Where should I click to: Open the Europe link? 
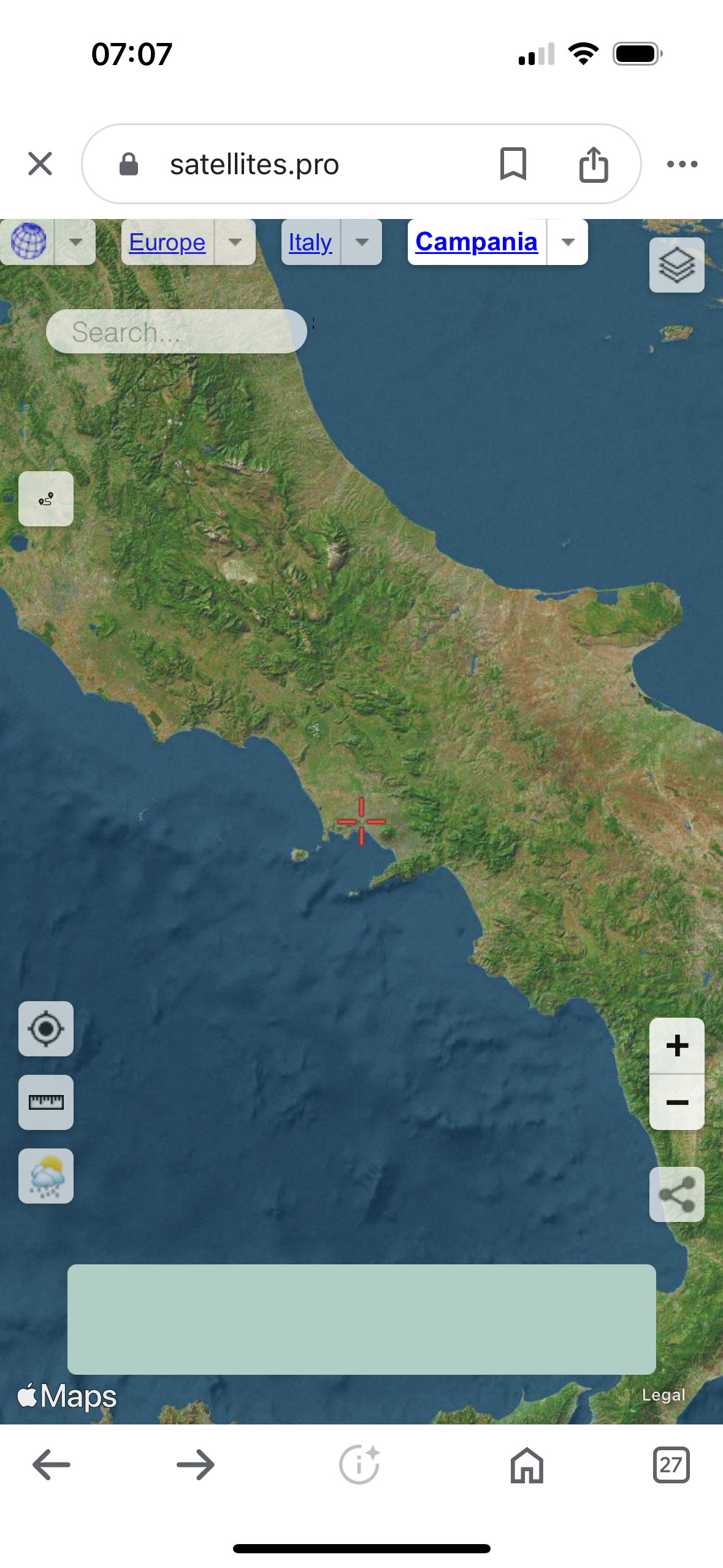coord(167,242)
